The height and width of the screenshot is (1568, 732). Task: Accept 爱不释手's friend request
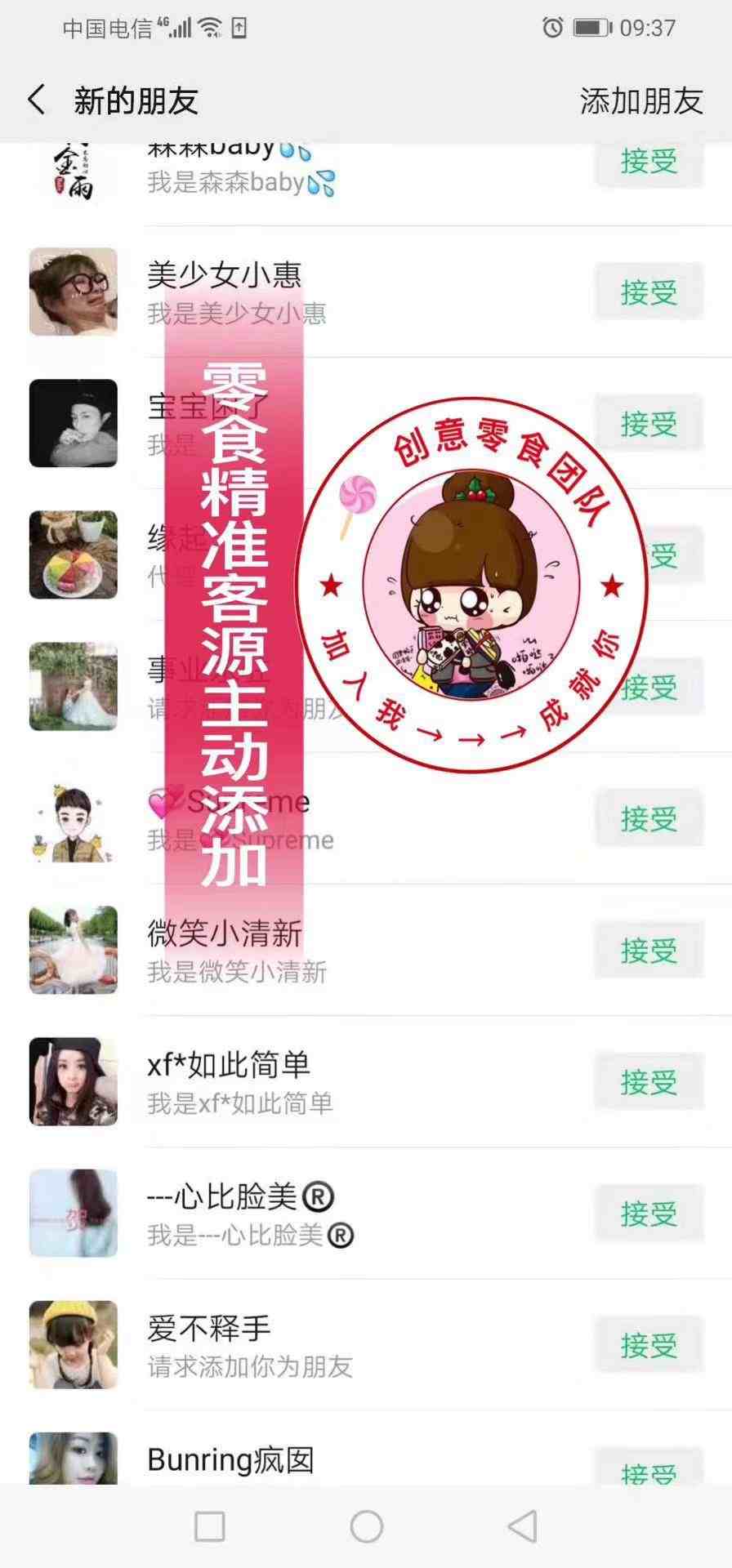coord(649,1345)
